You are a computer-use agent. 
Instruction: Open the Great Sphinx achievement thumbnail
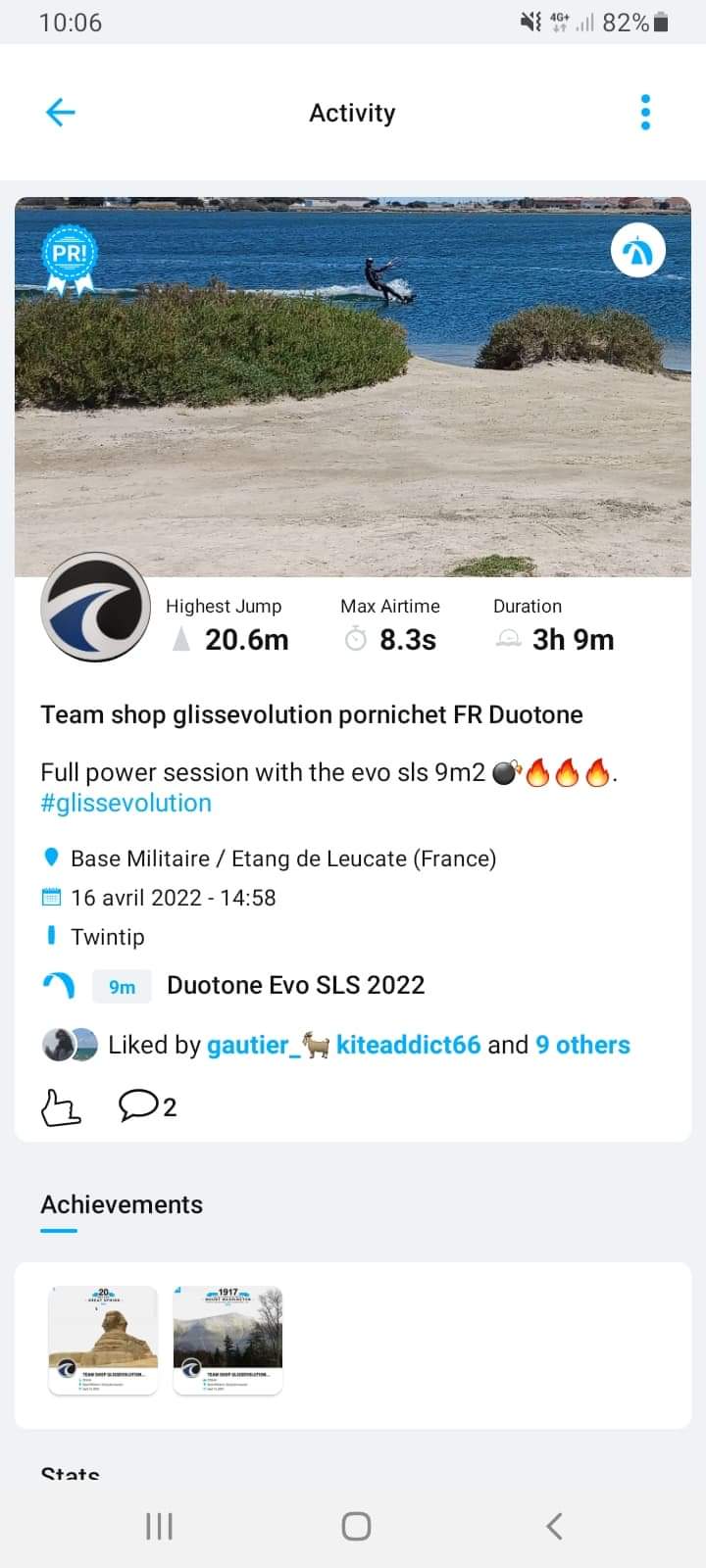click(x=102, y=1341)
